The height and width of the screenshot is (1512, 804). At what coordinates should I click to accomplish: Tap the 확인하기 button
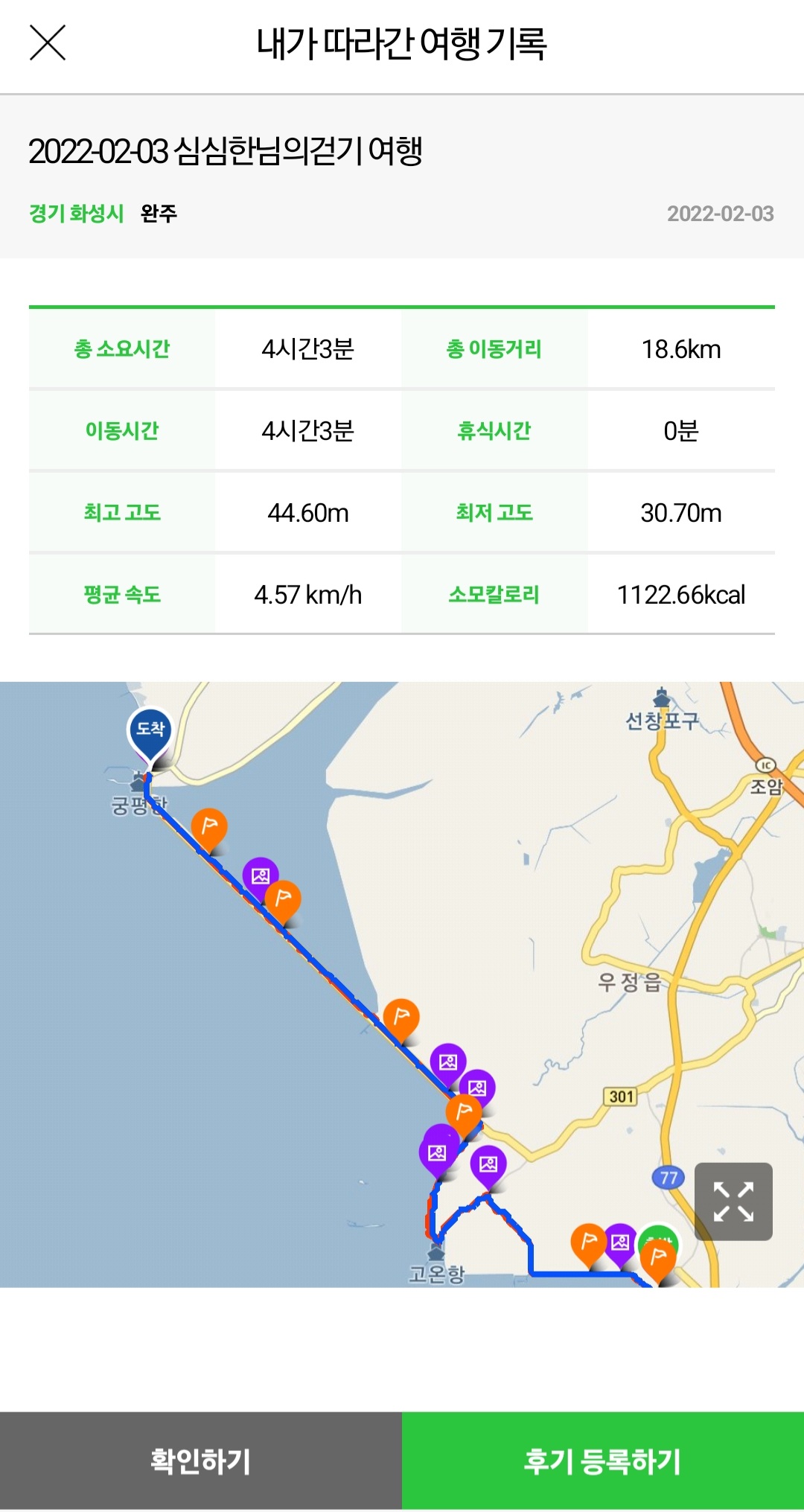tap(201, 1461)
